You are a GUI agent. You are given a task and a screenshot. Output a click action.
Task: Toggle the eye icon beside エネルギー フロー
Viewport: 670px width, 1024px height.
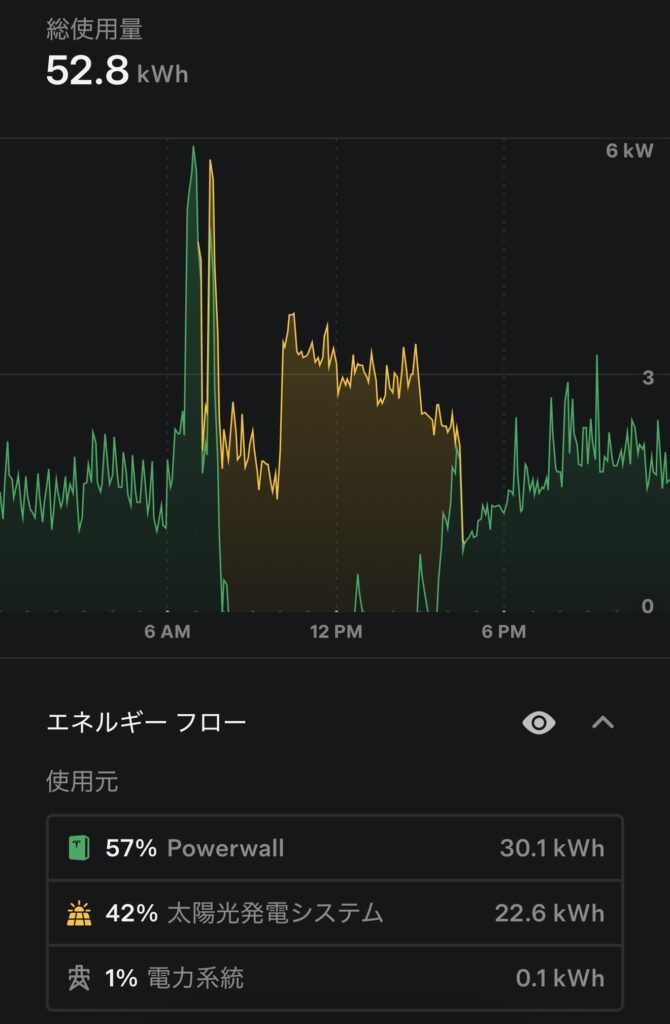(539, 723)
